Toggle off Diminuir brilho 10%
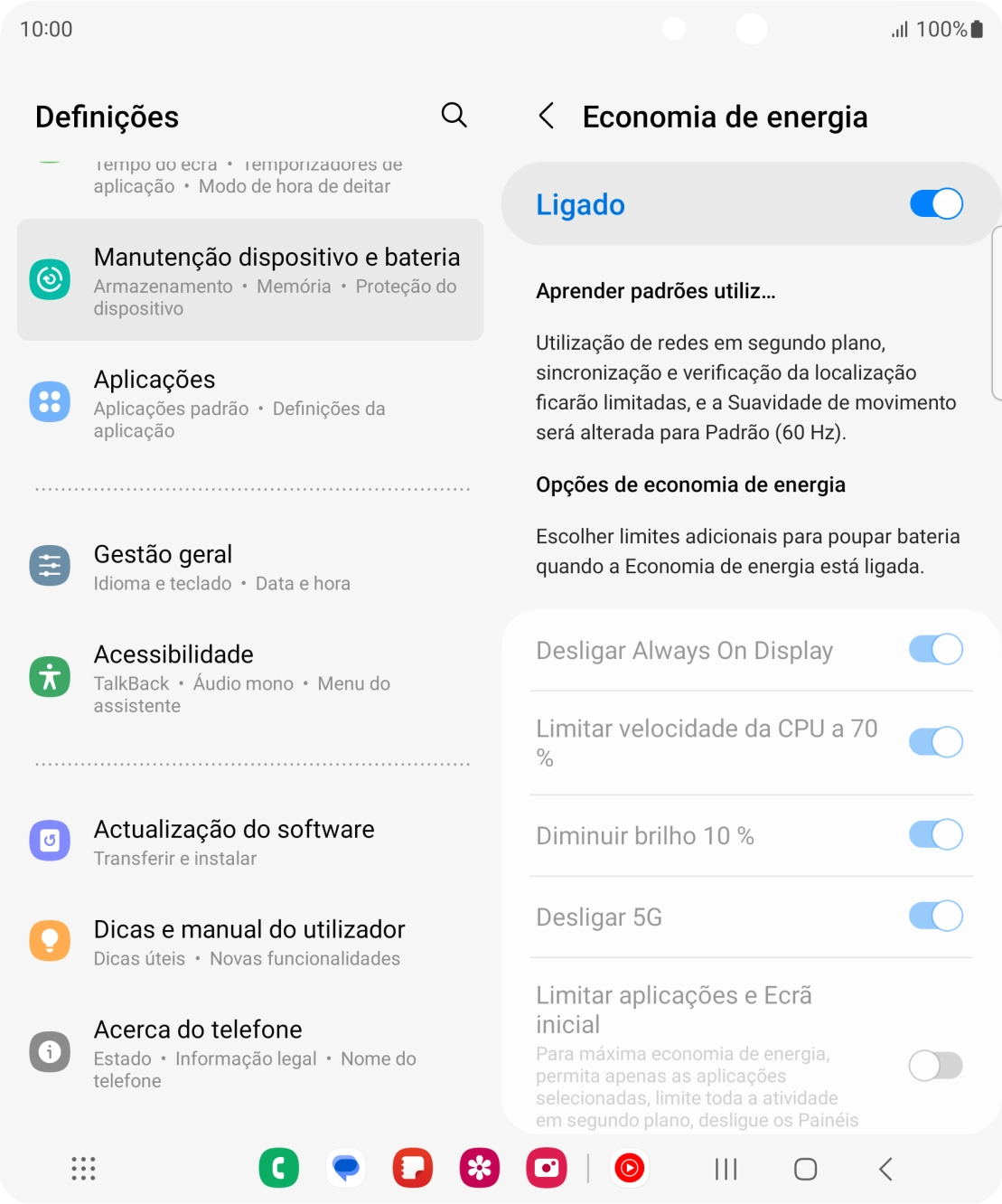The height and width of the screenshot is (1204, 1002). click(x=935, y=834)
